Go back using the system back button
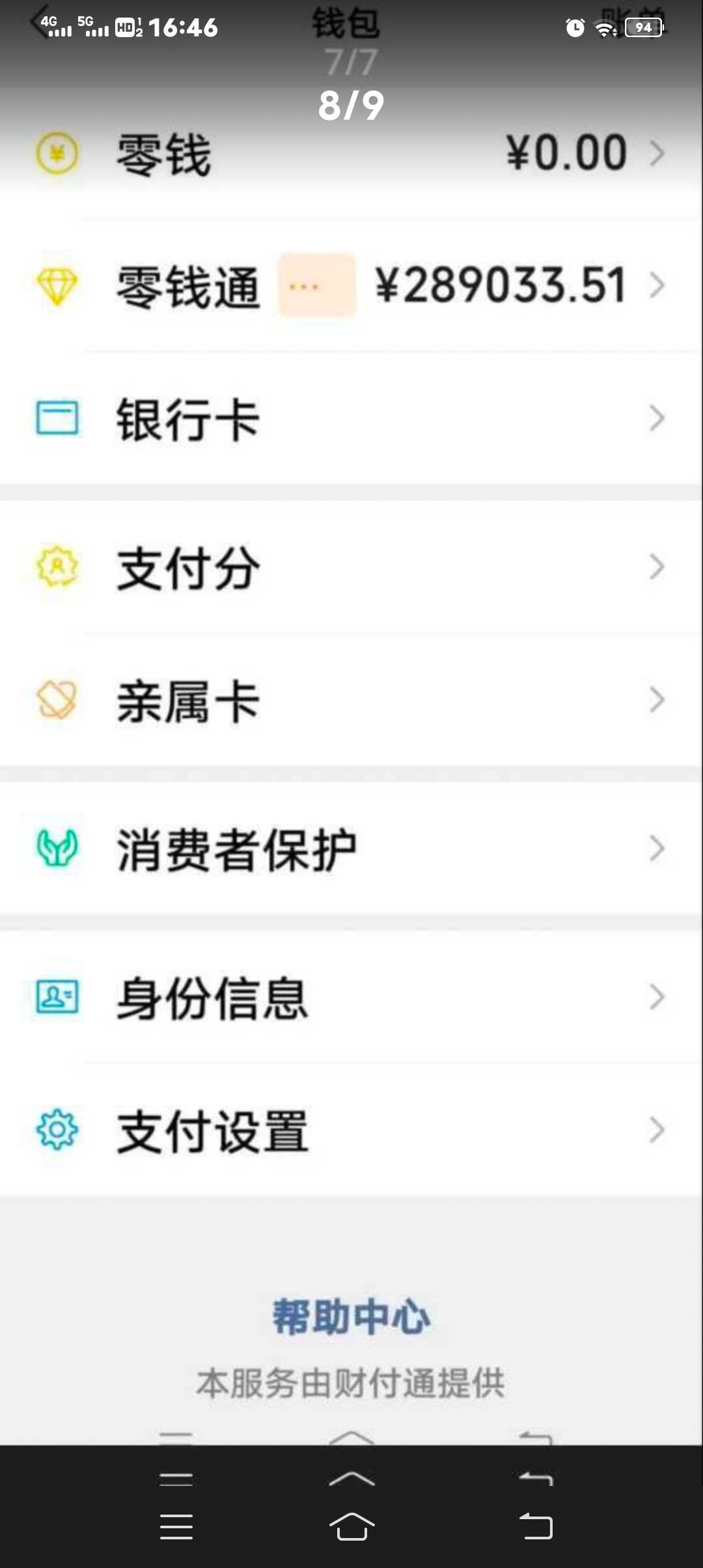Screen dimensions: 703x1568 point(536,1526)
